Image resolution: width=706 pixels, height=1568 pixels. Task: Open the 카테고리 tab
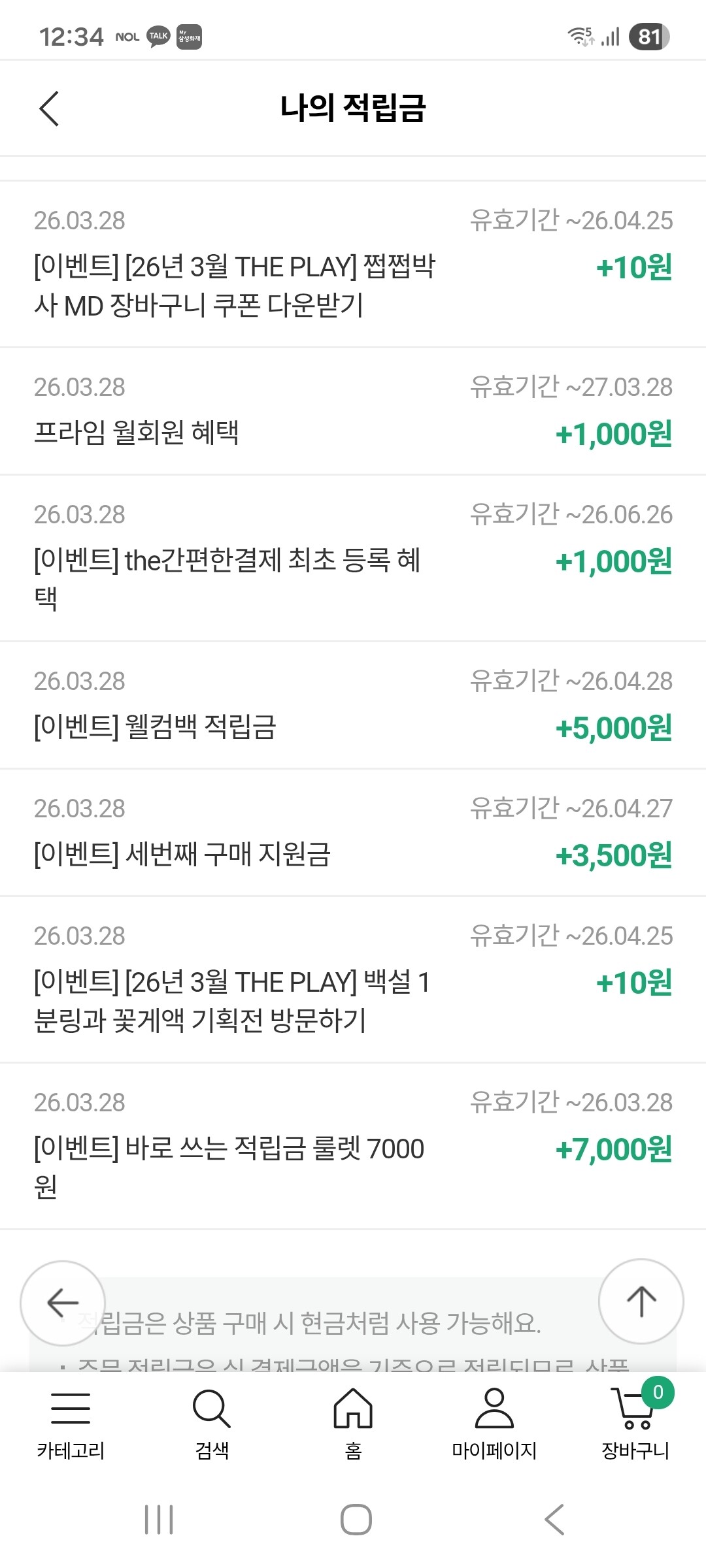(71, 1425)
